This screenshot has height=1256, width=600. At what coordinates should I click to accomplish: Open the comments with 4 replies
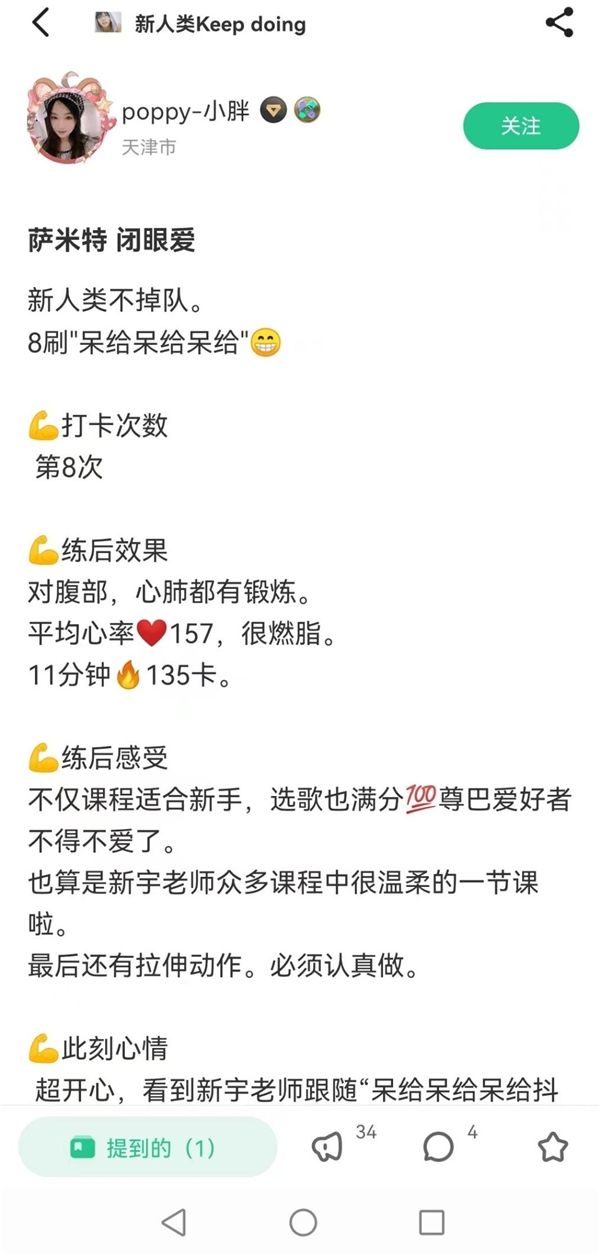(438, 1147)
